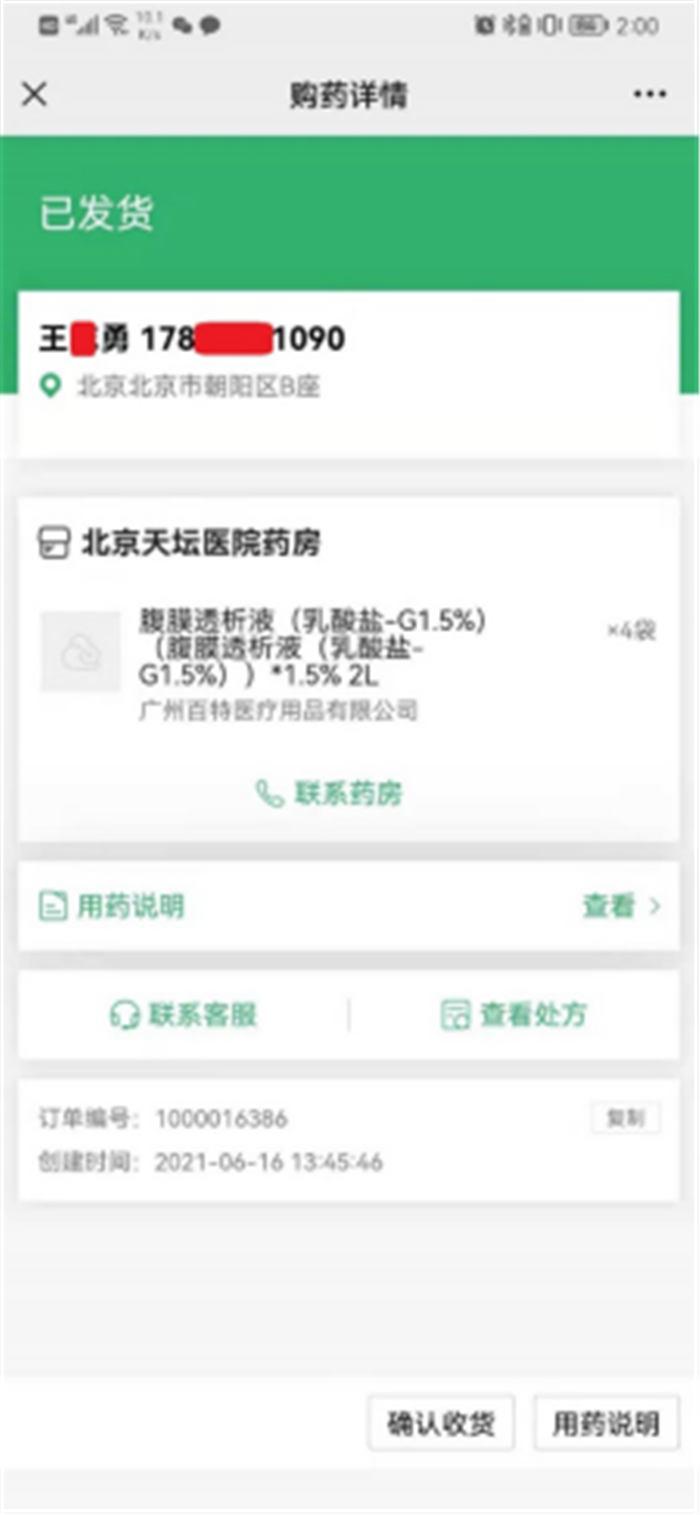
Task: Close the 购药详情 page
Action: click(x=34, y=95)
